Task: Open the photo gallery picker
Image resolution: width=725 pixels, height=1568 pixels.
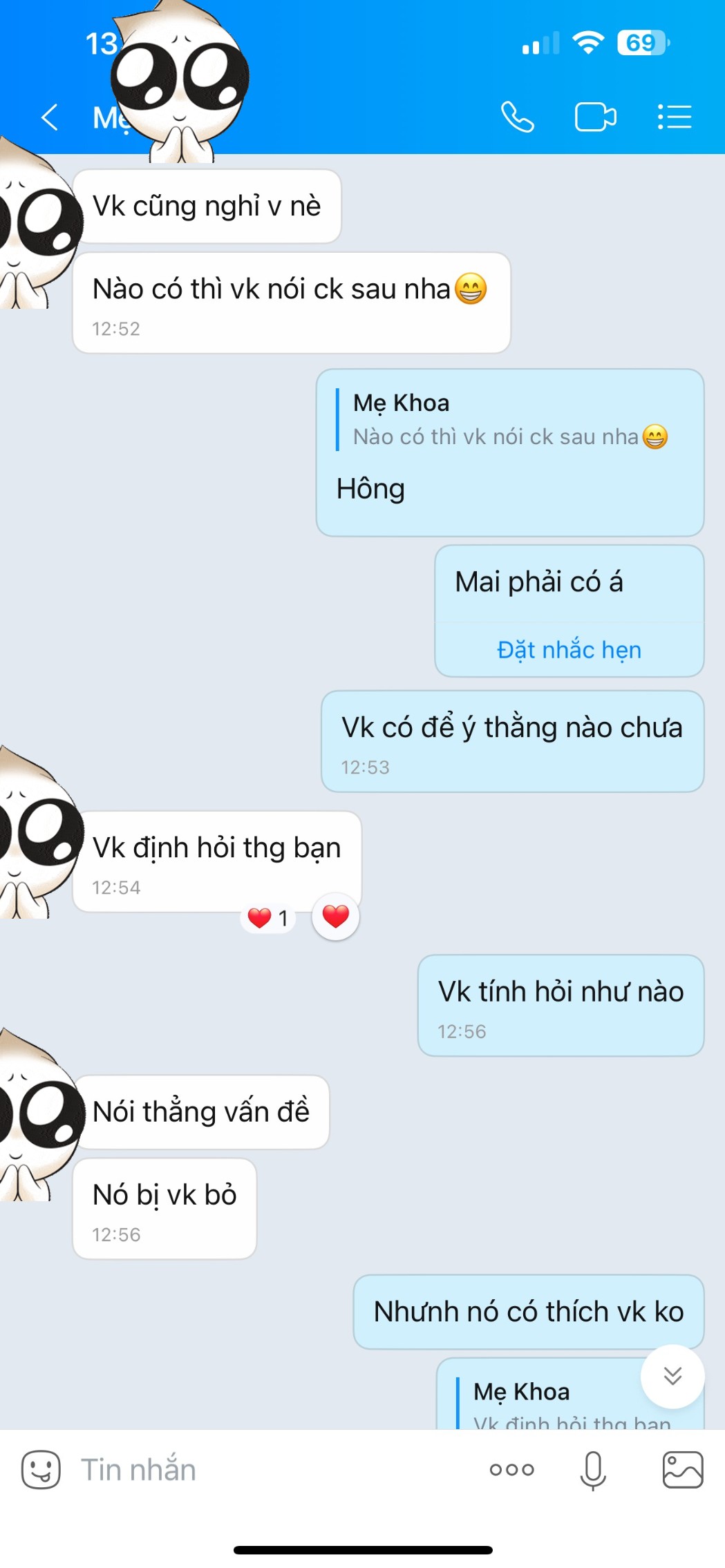Action: (x=682, y=1469)
